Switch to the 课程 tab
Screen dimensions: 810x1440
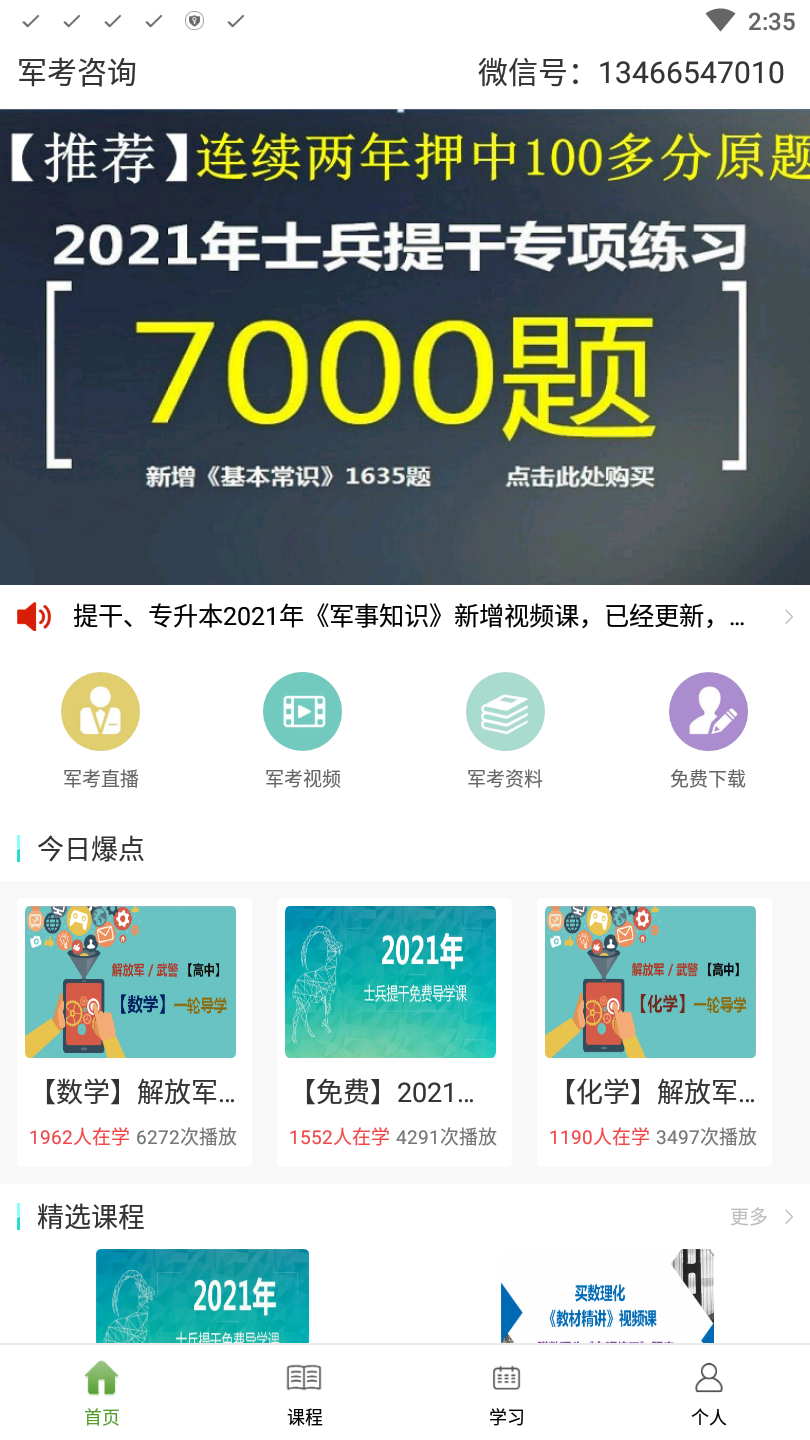(304, 1393)
